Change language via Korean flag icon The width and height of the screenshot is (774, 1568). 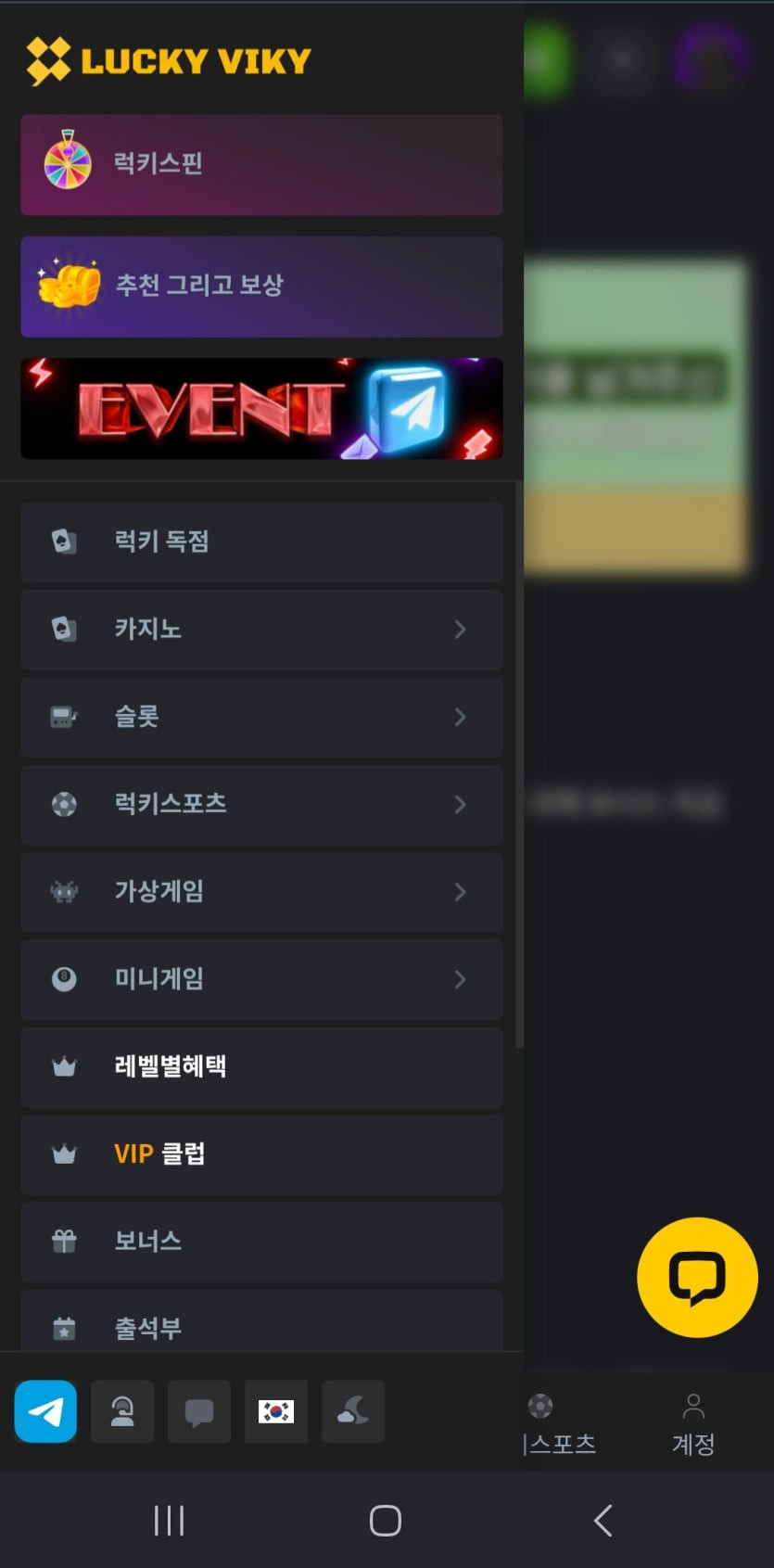(276, 1411)
